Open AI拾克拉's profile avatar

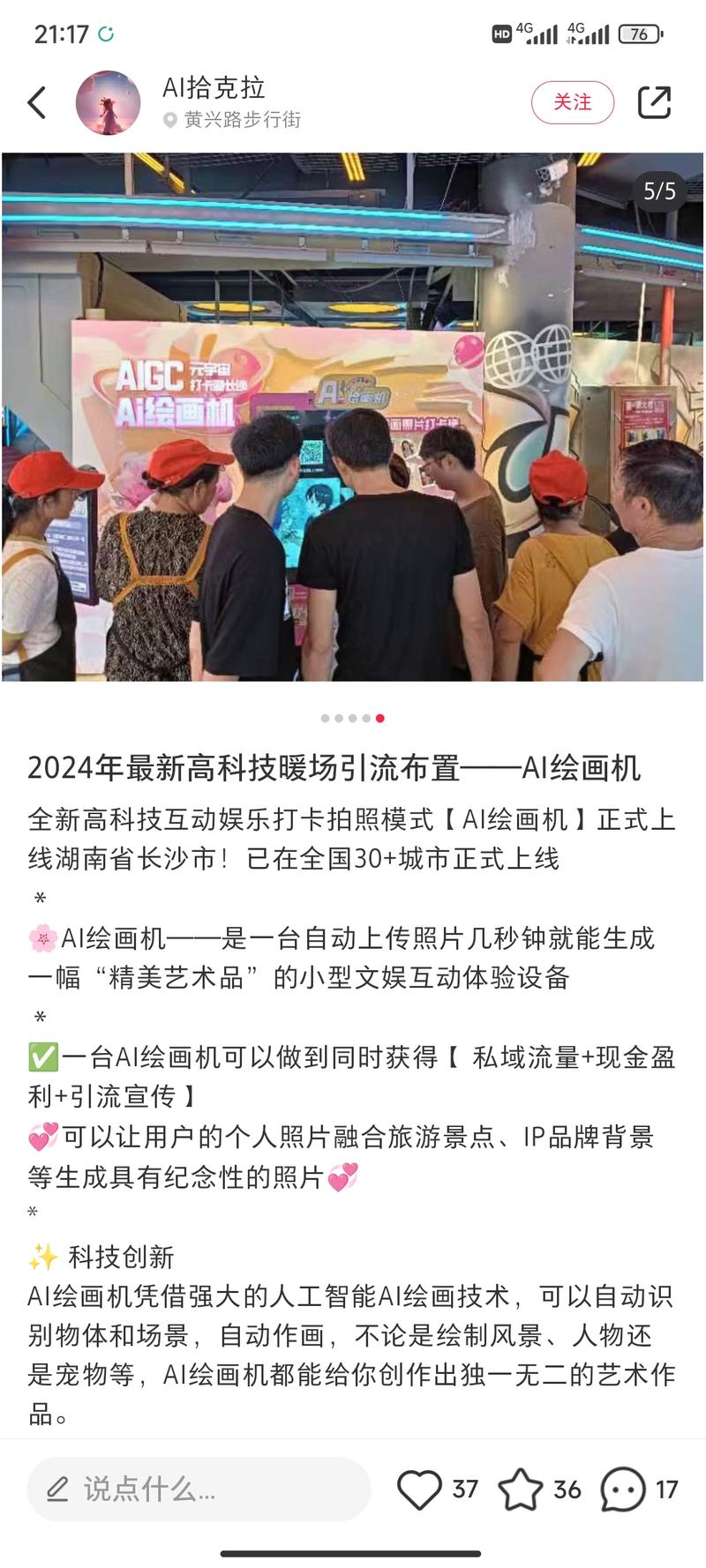(109, 102)
